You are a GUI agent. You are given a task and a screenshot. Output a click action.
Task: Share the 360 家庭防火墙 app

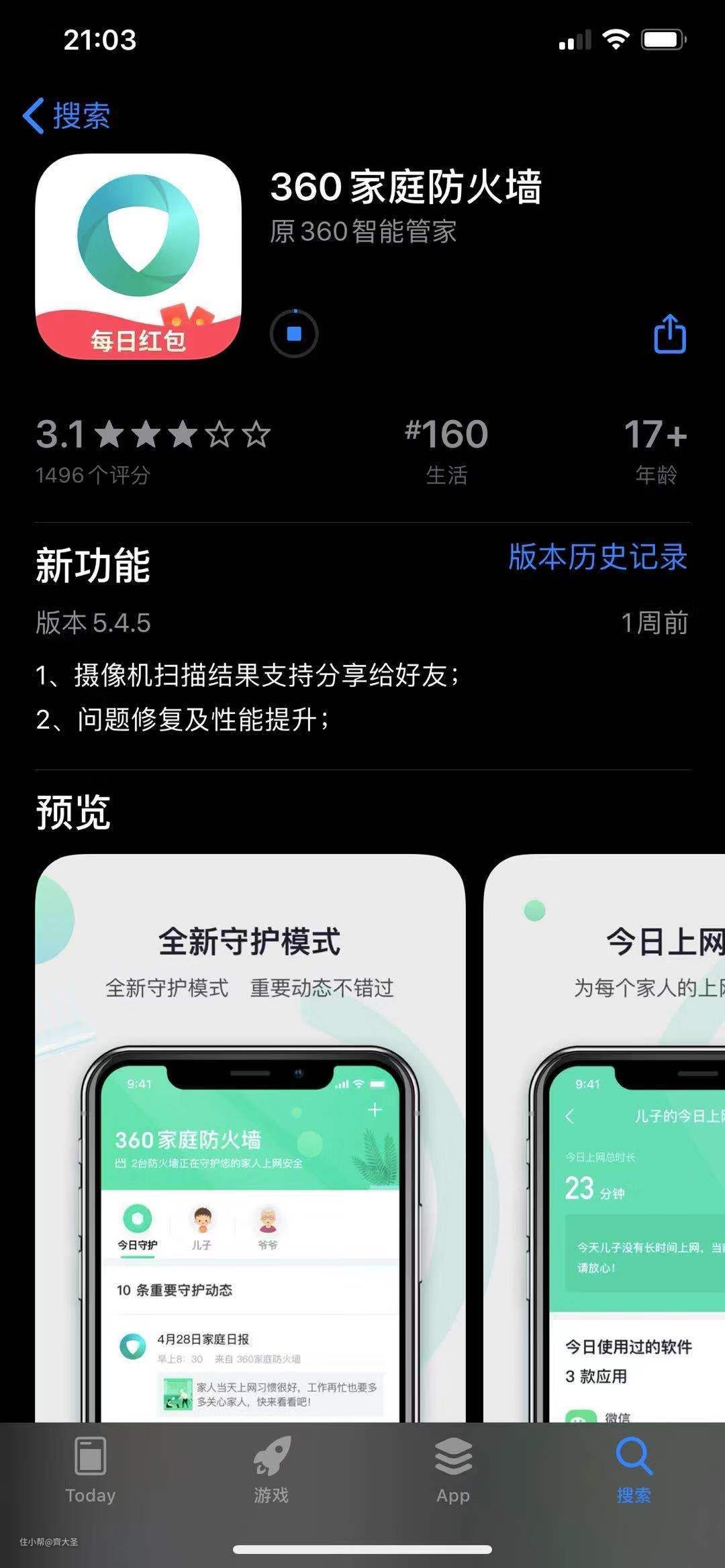point(669,333)
